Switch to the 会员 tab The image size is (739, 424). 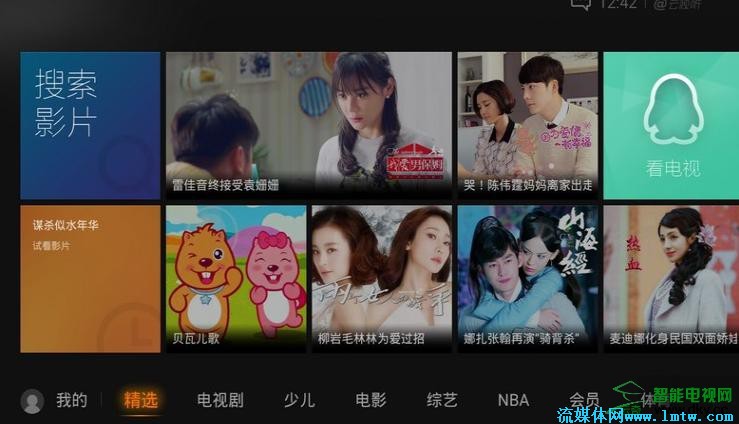tap(584, 401)
